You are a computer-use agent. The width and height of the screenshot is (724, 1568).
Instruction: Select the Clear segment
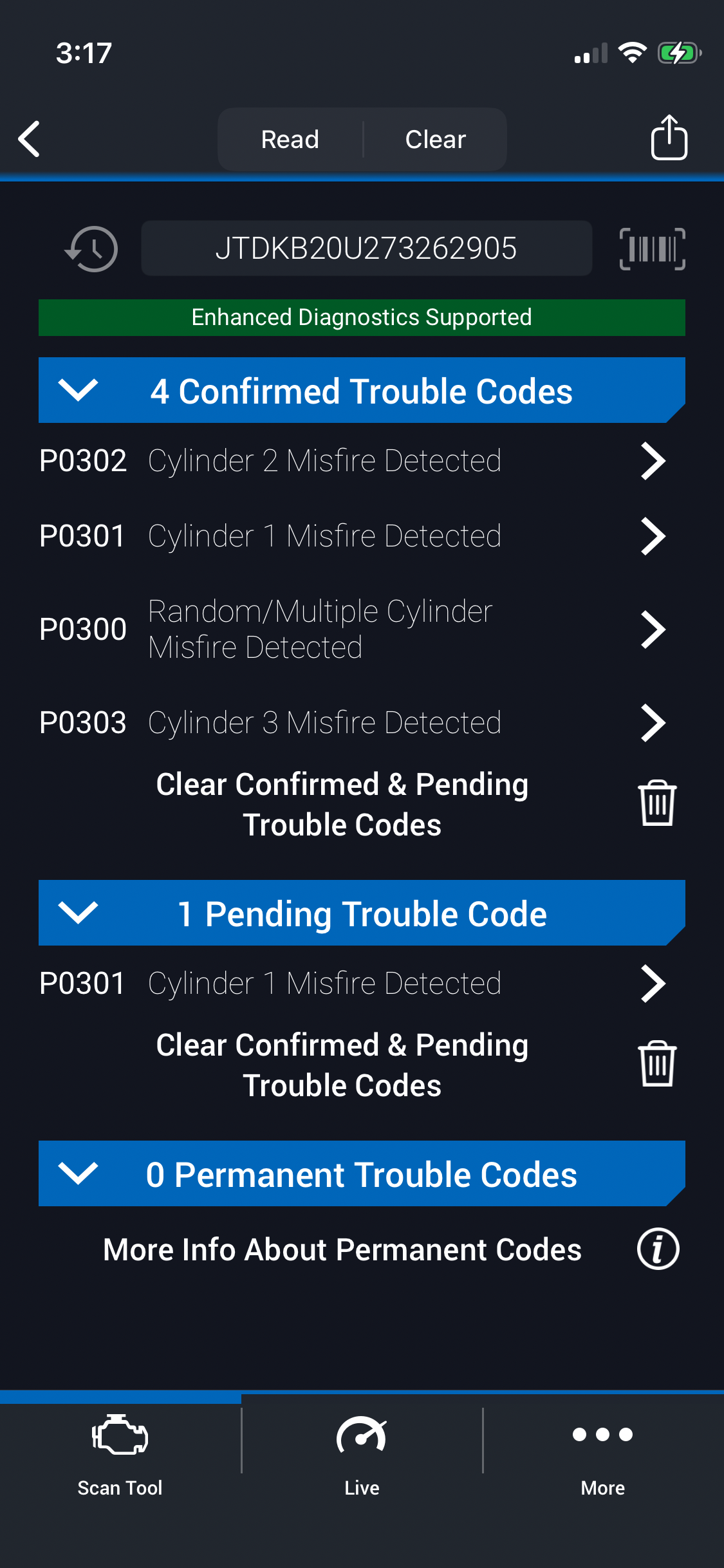click(x=435, y=139)
